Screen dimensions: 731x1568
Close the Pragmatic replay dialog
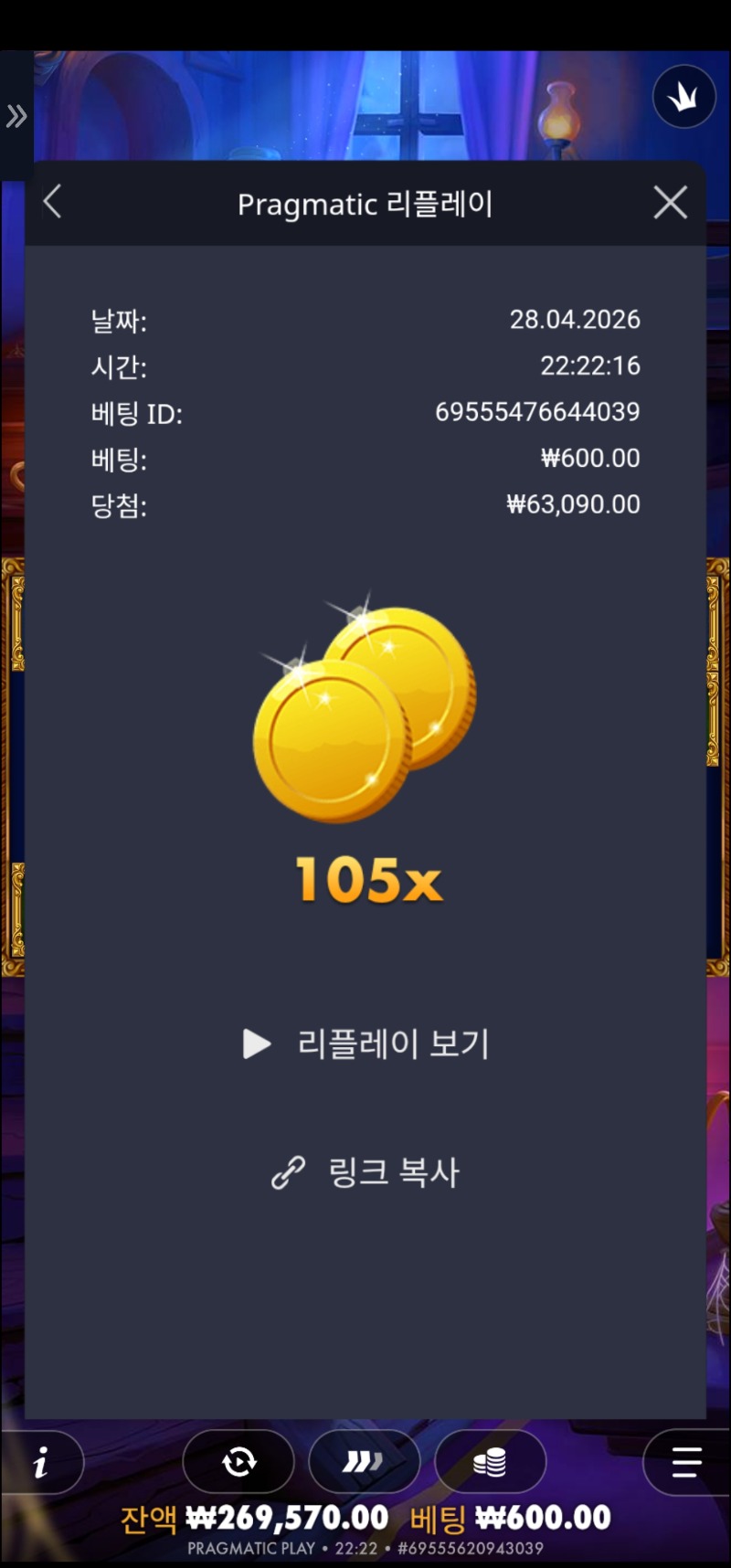pos(671,202)
